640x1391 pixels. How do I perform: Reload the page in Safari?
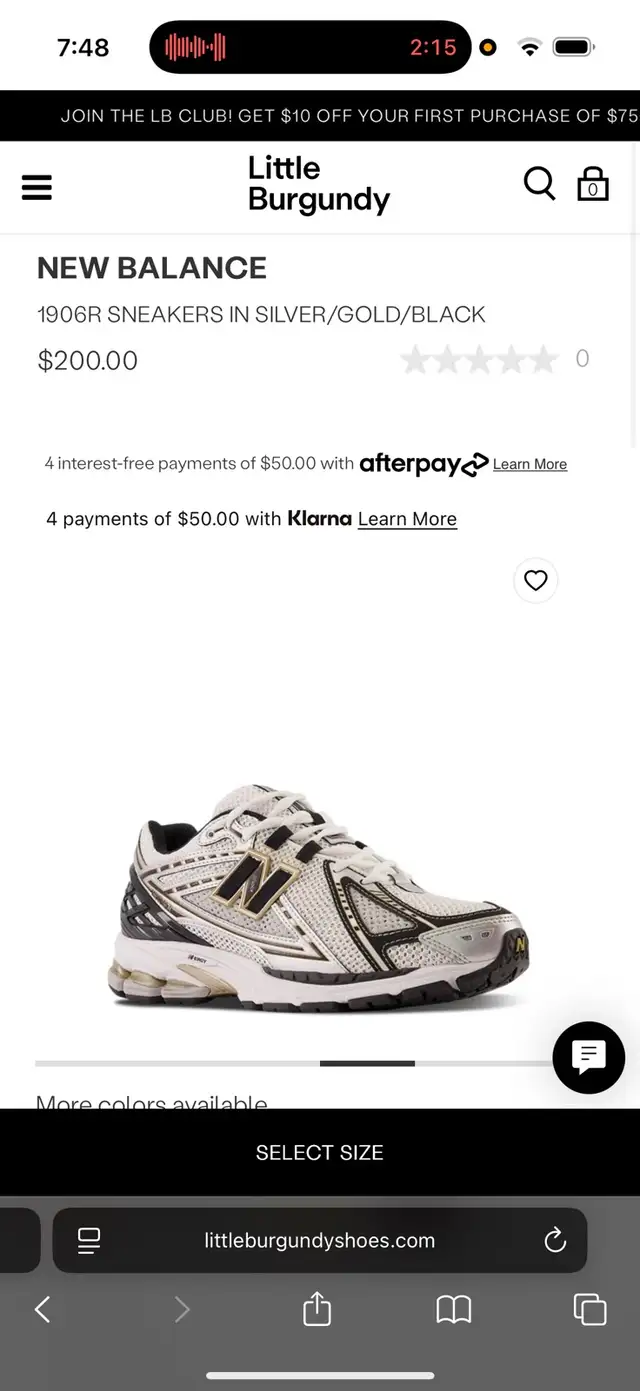point(555,1241)
